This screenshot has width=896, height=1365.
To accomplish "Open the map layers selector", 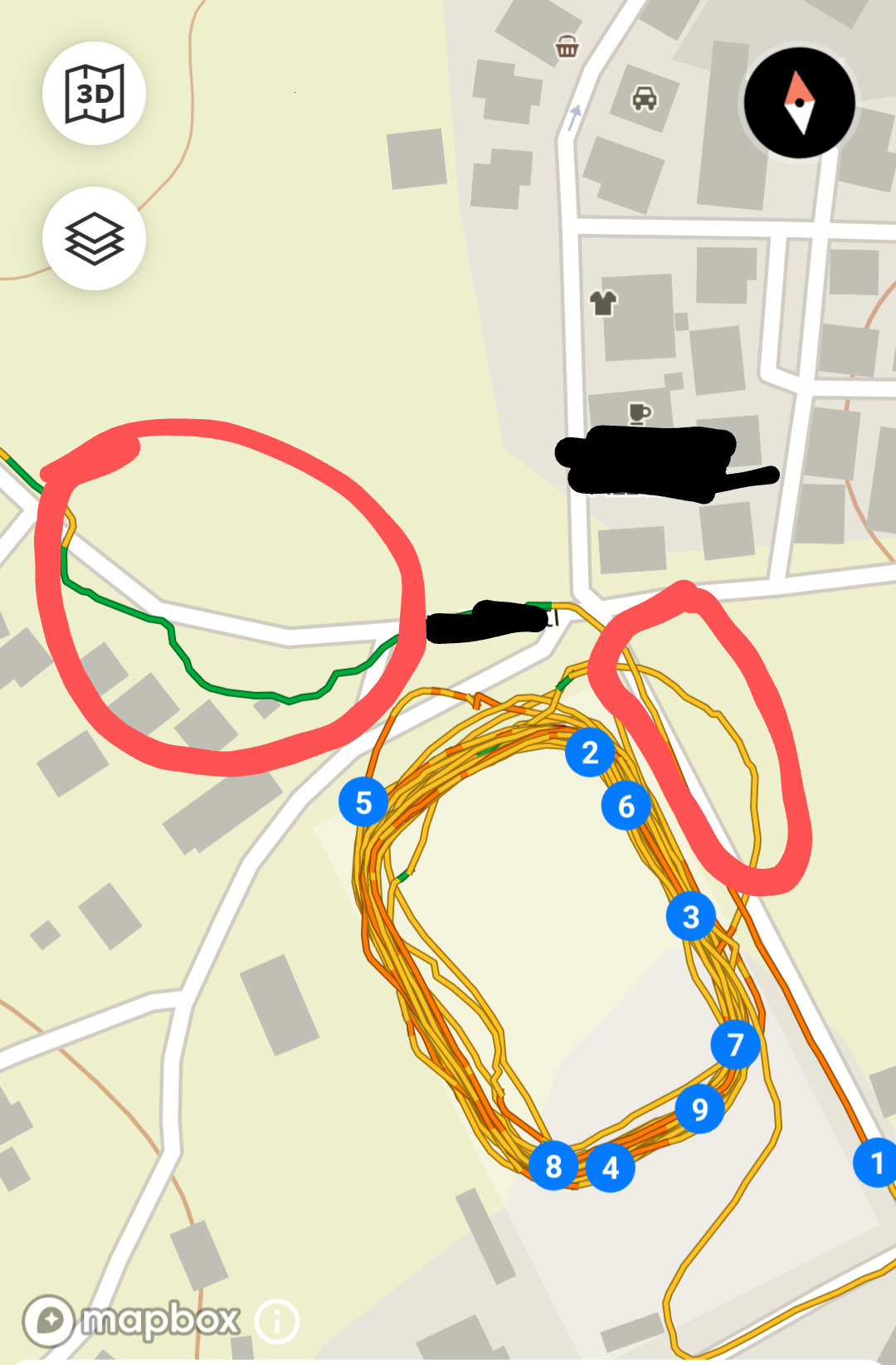I will coord(95,239).
